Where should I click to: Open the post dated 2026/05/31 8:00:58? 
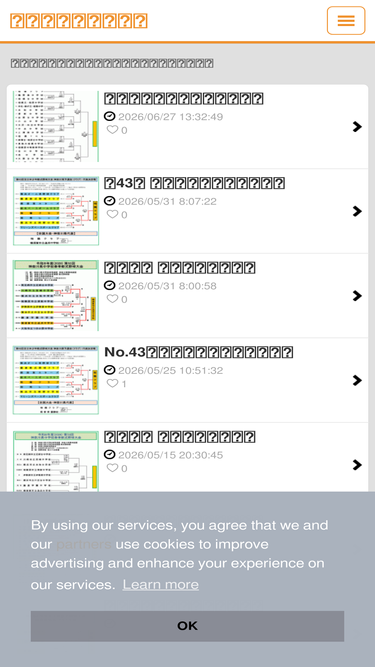coord(187,296)
